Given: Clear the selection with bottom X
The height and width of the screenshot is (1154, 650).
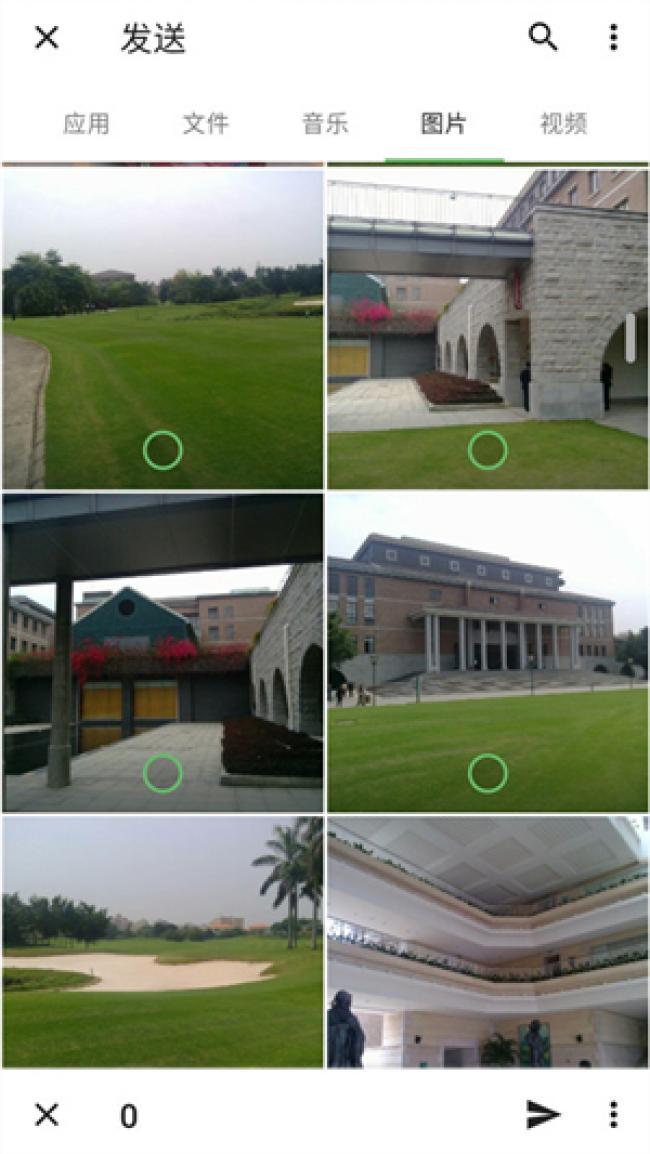Looking at the screenshot, I should (46, 1115).
